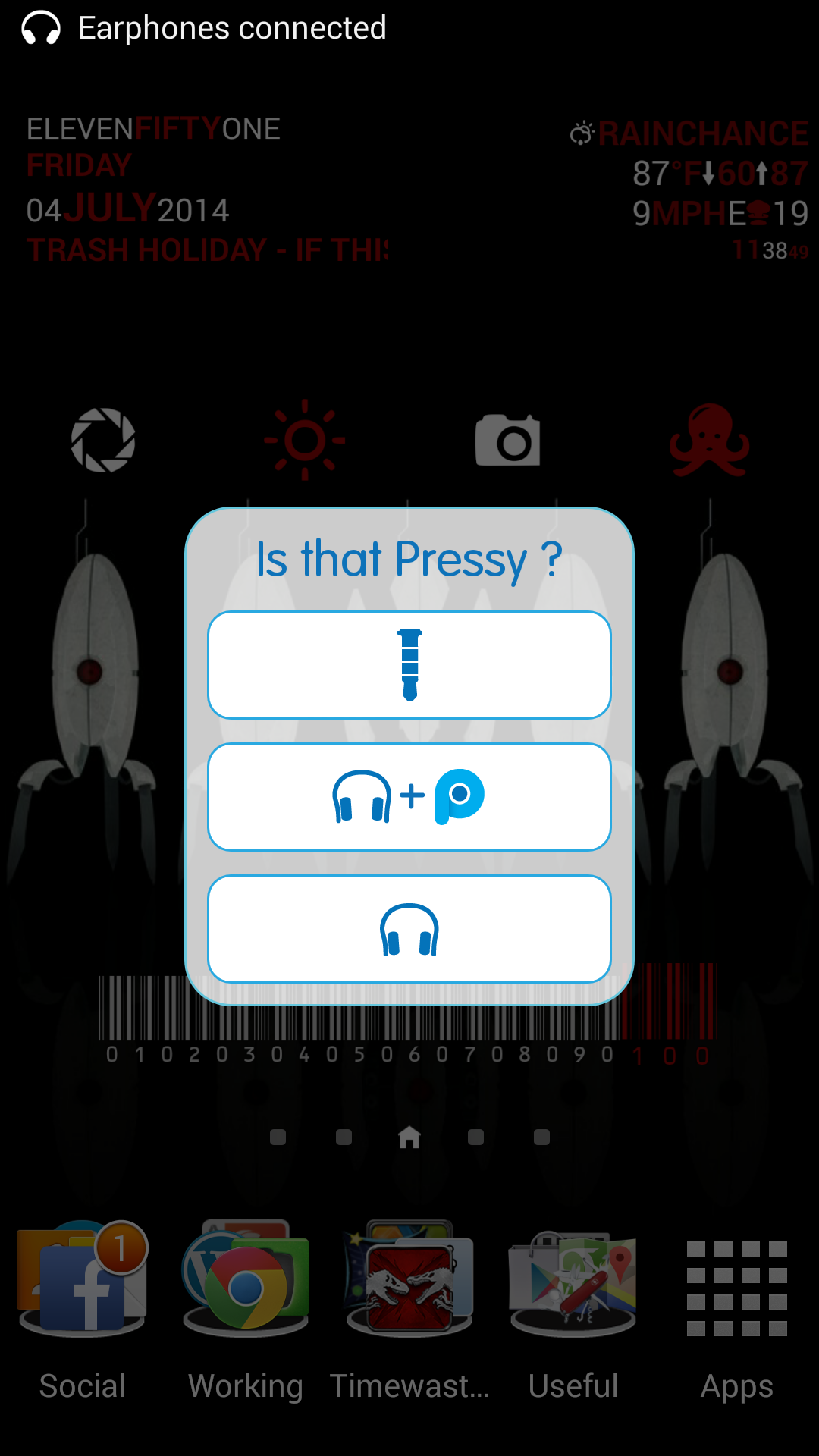Select the Pressy plug button option
The image size is (819, 1456).
[x=409, y=665]
